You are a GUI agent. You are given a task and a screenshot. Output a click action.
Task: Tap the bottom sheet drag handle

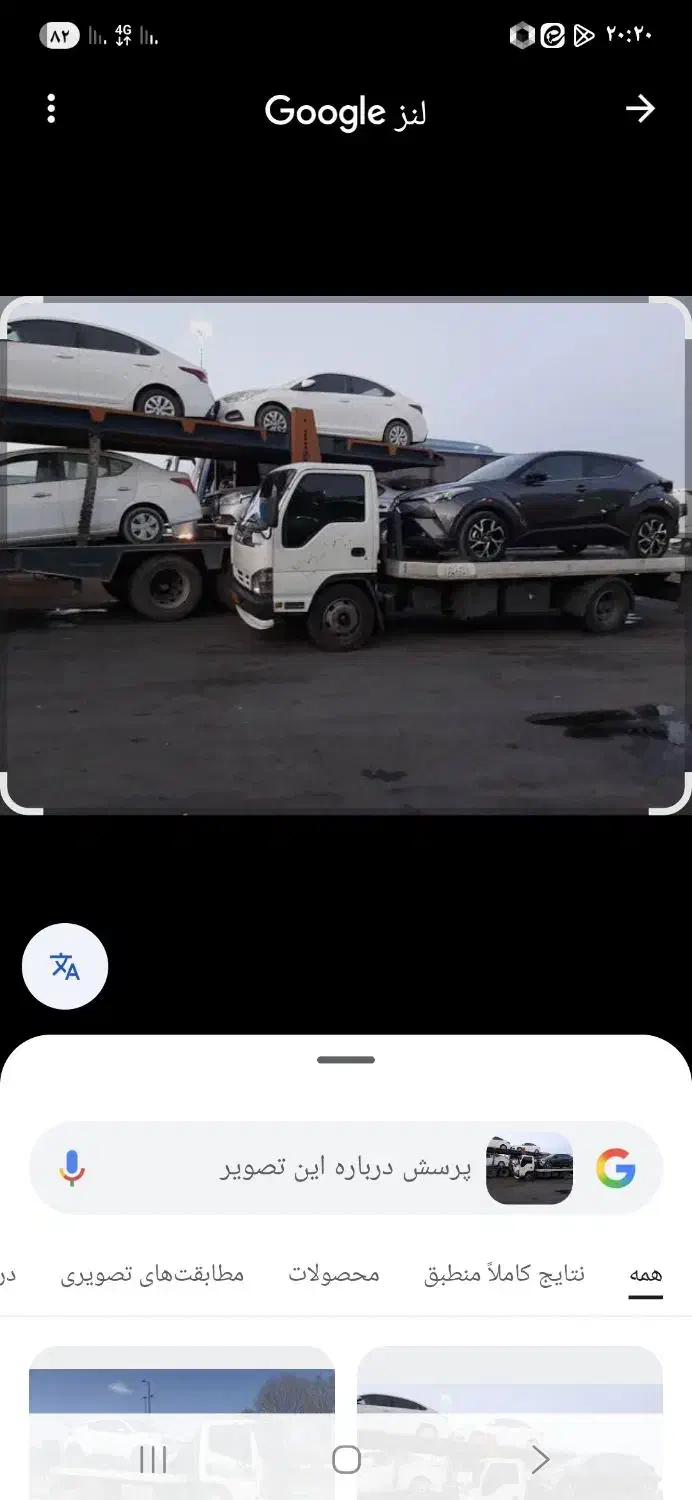click(x=346, y=1060)
